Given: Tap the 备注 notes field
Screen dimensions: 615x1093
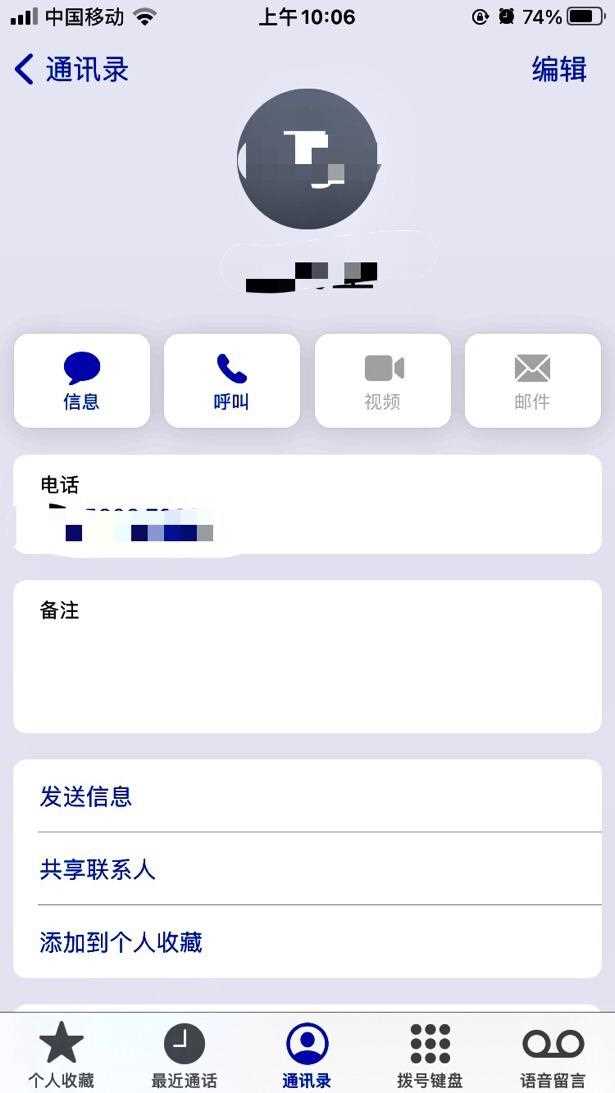Looking at the screenshot, I should tap(307, 657).
